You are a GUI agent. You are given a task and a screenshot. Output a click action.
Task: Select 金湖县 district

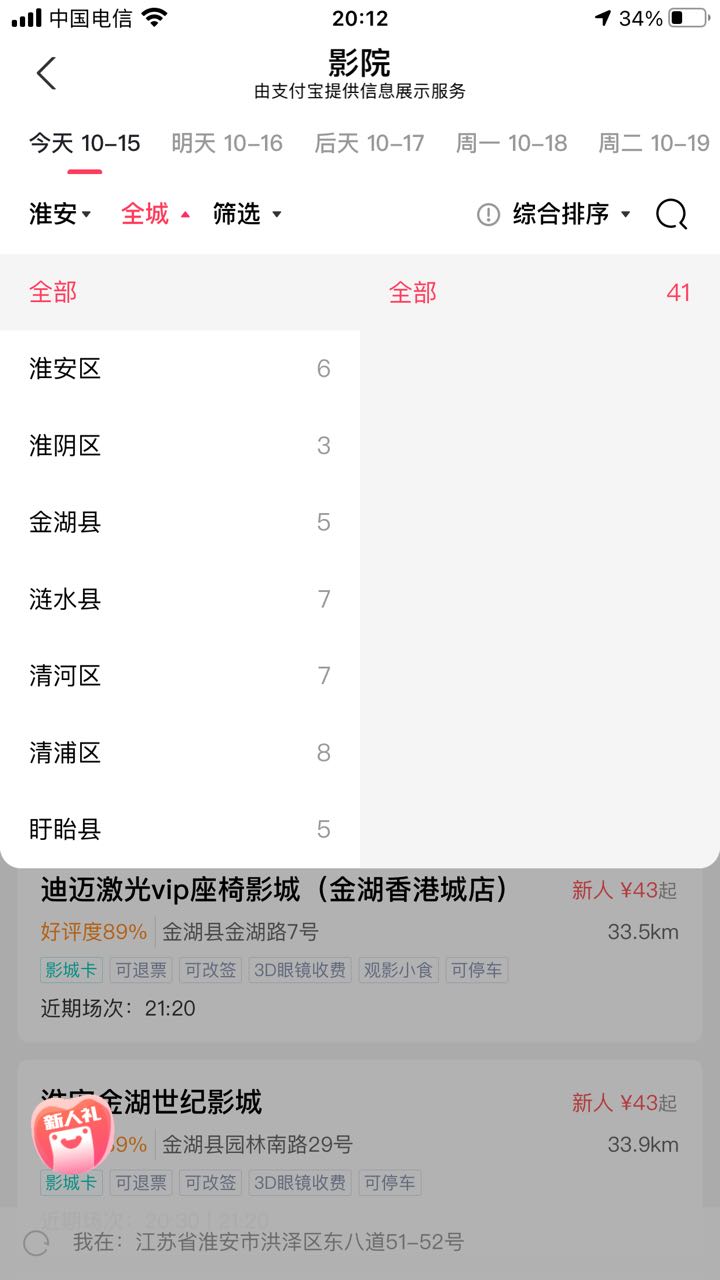coord(180,522)
